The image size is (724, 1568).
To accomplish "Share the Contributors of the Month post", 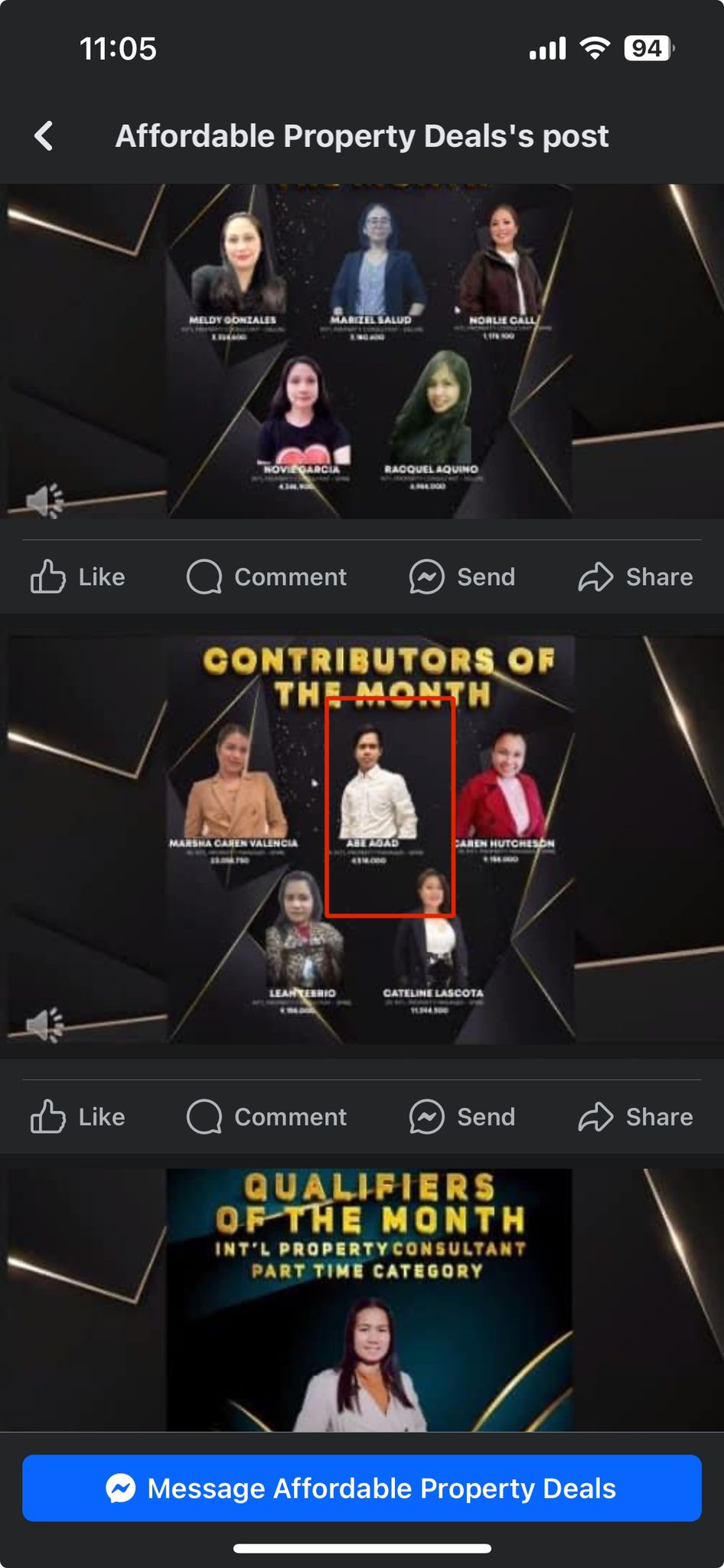I will [635, 1117].
